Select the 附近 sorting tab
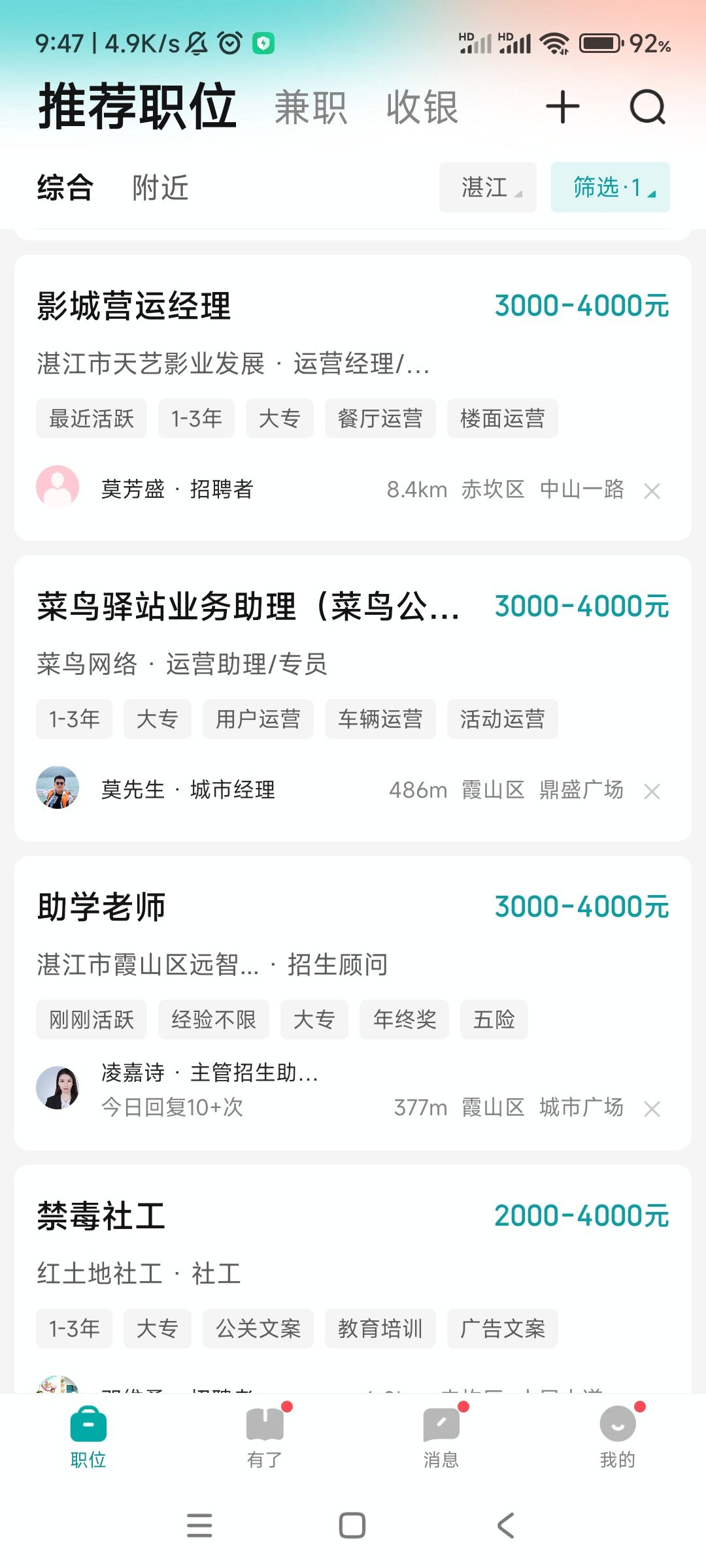This screenshot has width=706, height=1568. 160,188
